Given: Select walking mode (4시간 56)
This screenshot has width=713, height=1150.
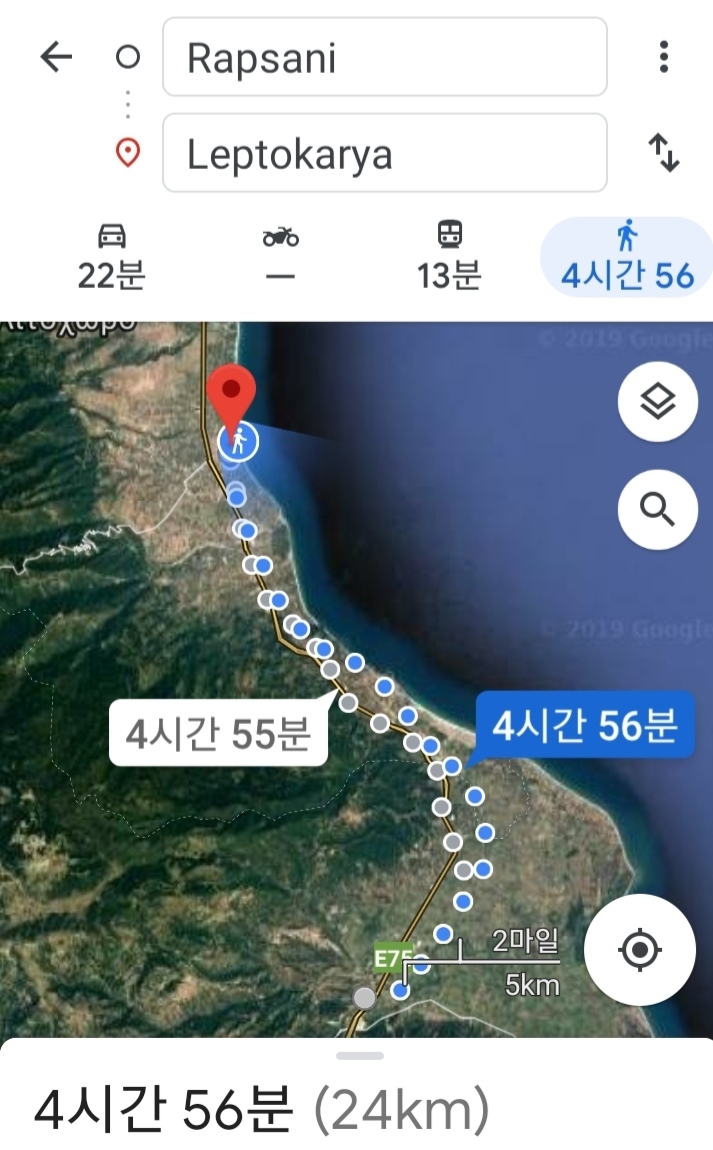Looking at the screenshot, I should tap(626, 256).
